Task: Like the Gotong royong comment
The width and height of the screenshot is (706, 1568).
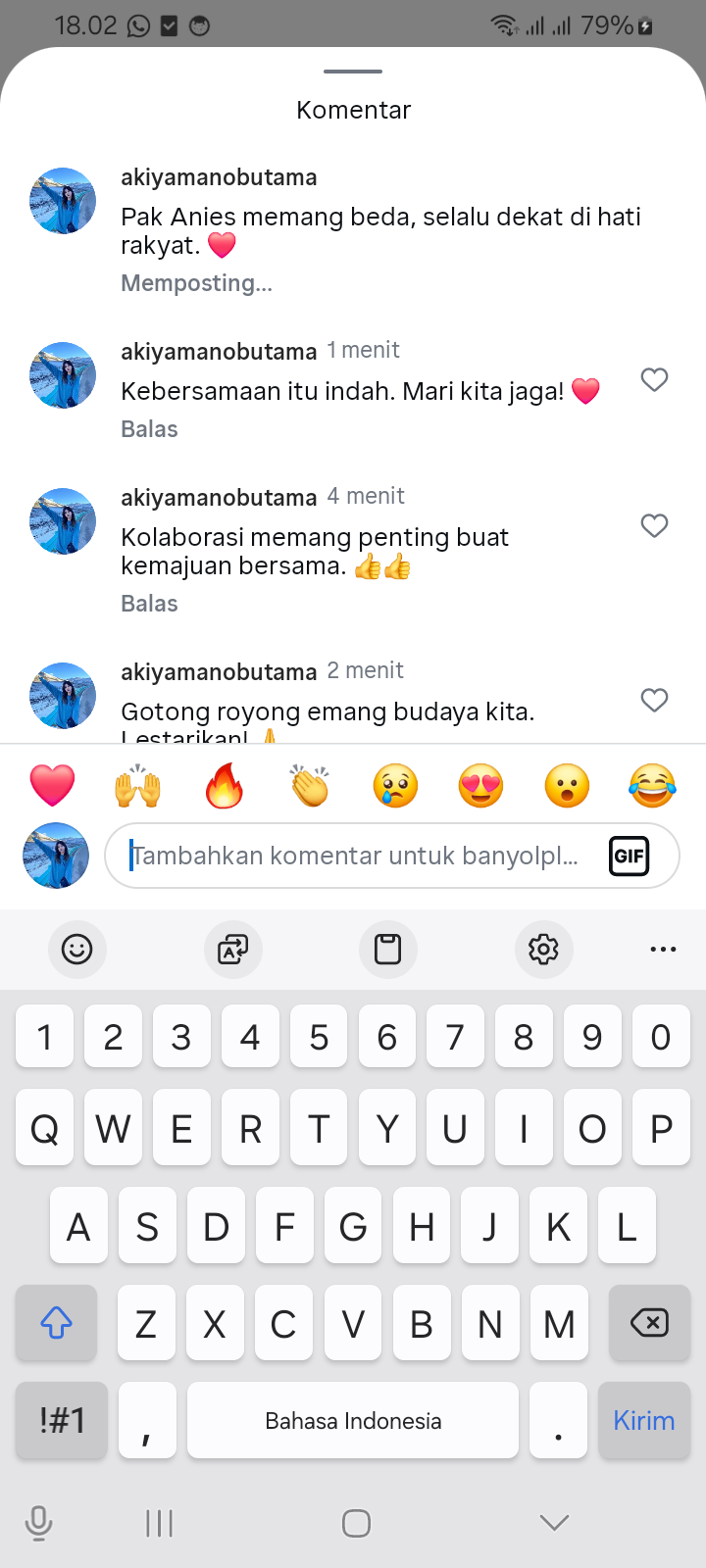Action: pos(654,700)
